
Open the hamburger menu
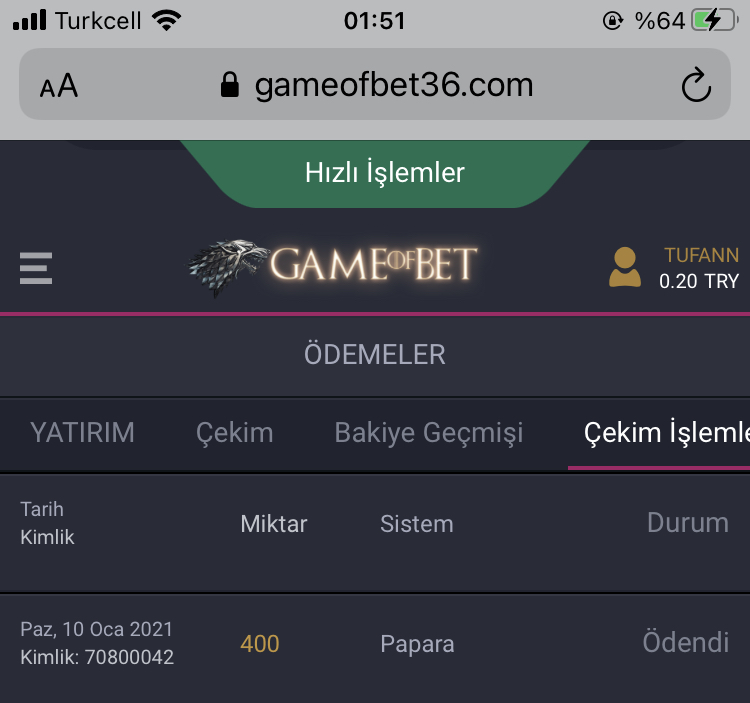[x=36, y=268]
